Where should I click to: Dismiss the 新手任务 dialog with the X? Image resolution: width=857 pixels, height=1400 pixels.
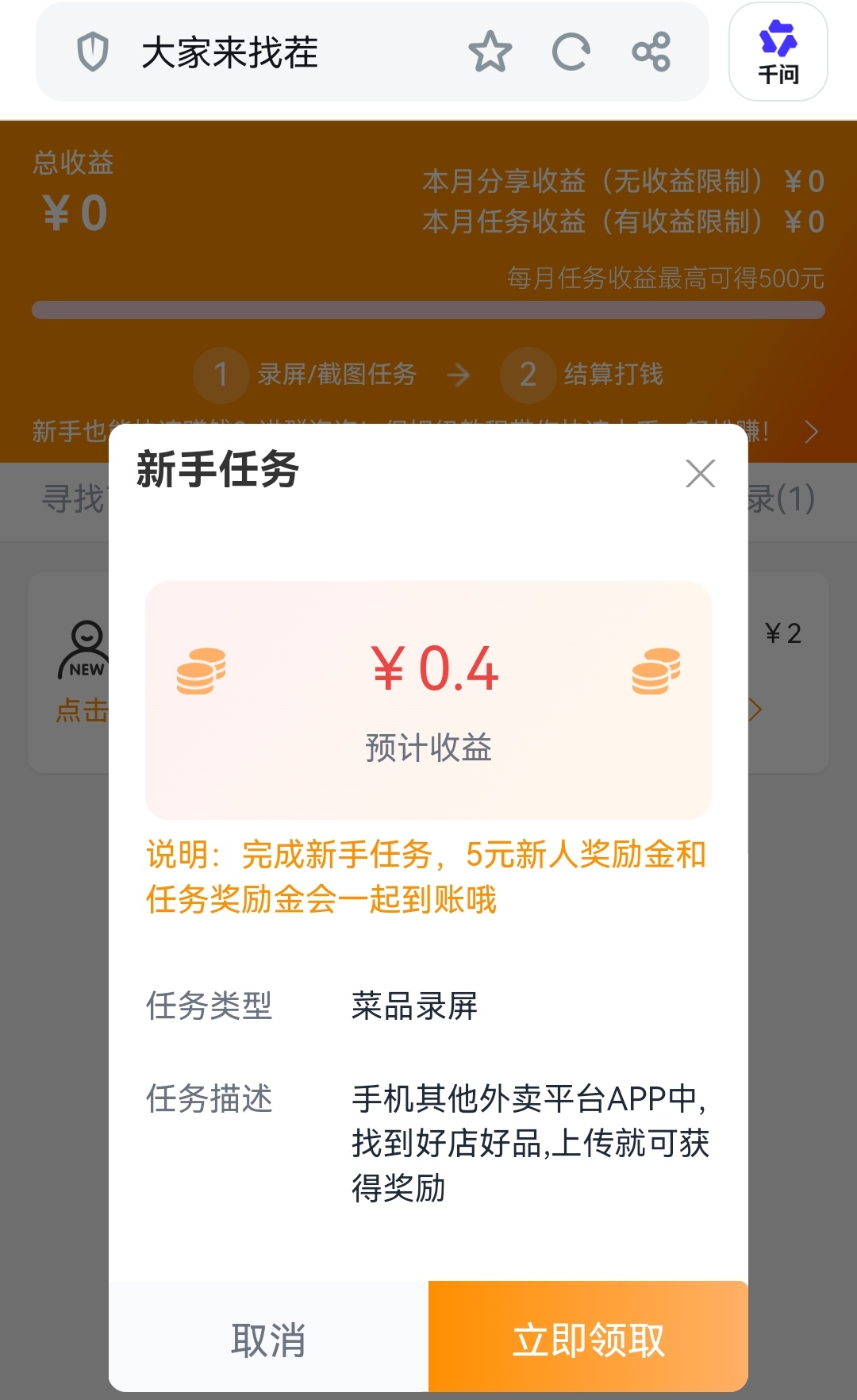click(x=700, y=474)
